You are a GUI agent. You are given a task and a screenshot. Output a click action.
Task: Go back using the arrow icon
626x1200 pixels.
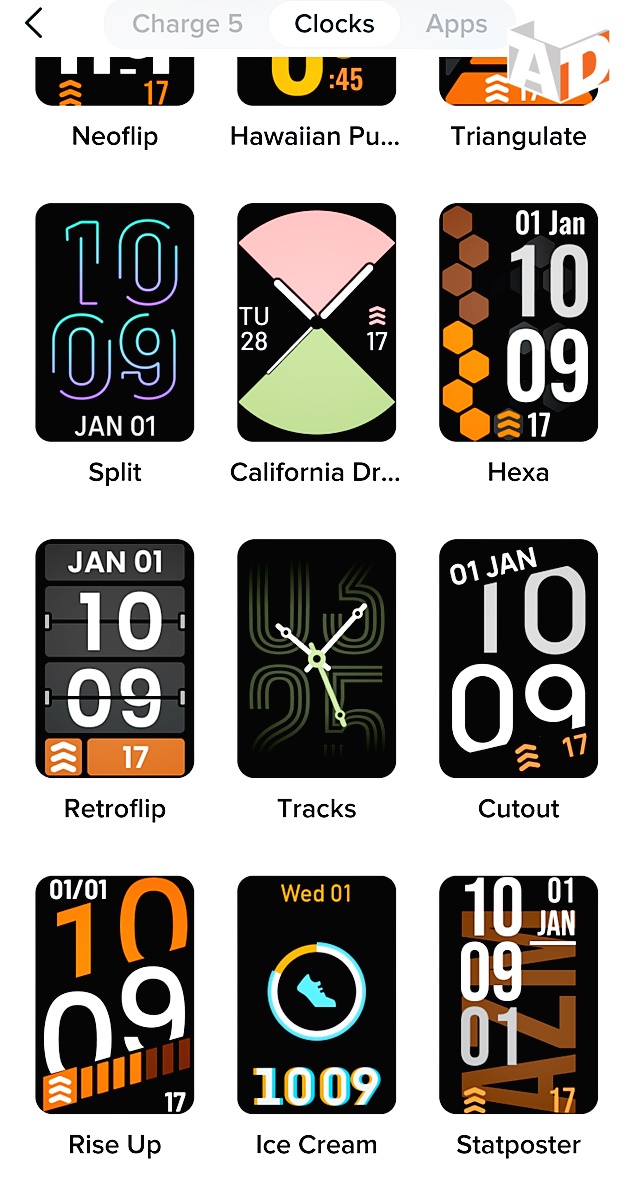pos(34,23)
